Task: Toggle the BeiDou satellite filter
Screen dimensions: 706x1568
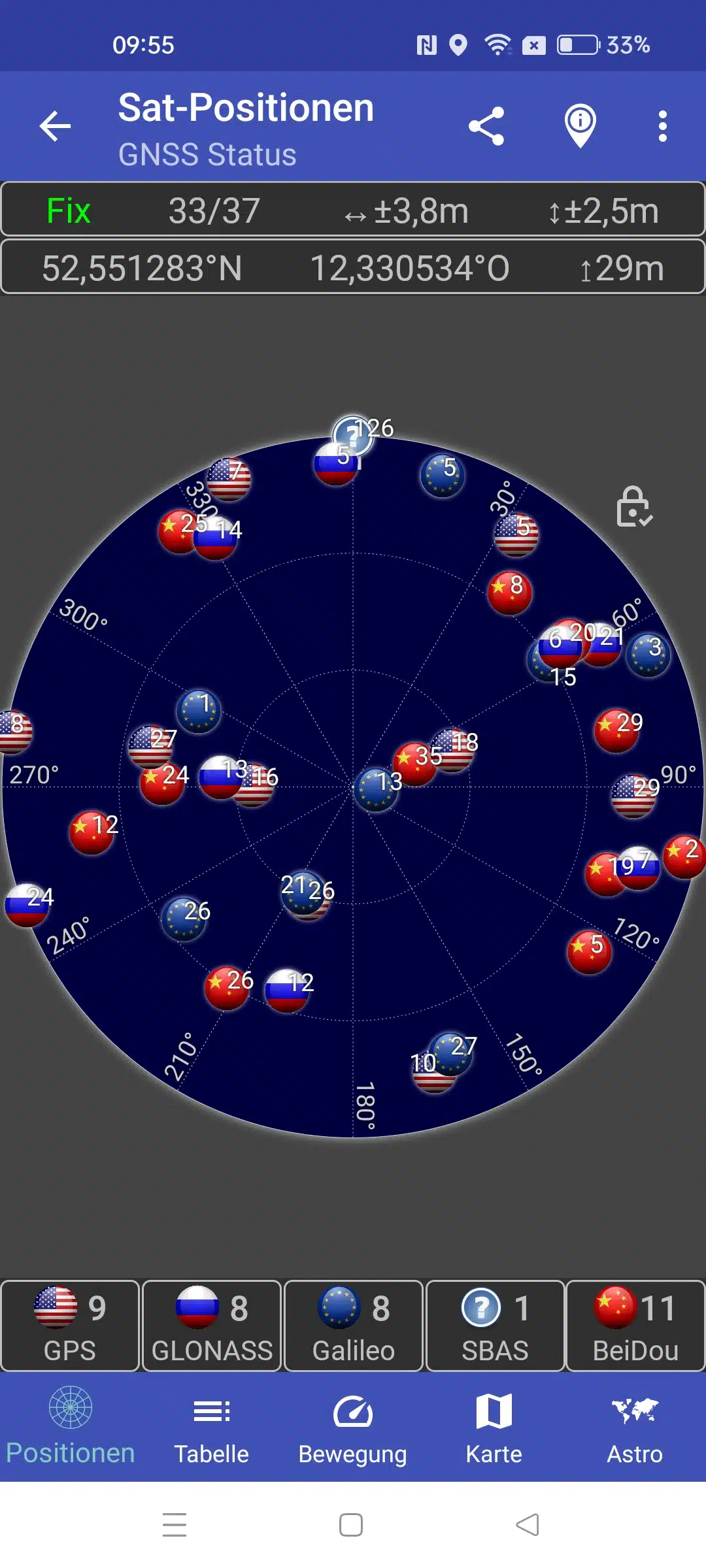Action: (x=635, y=1326)
